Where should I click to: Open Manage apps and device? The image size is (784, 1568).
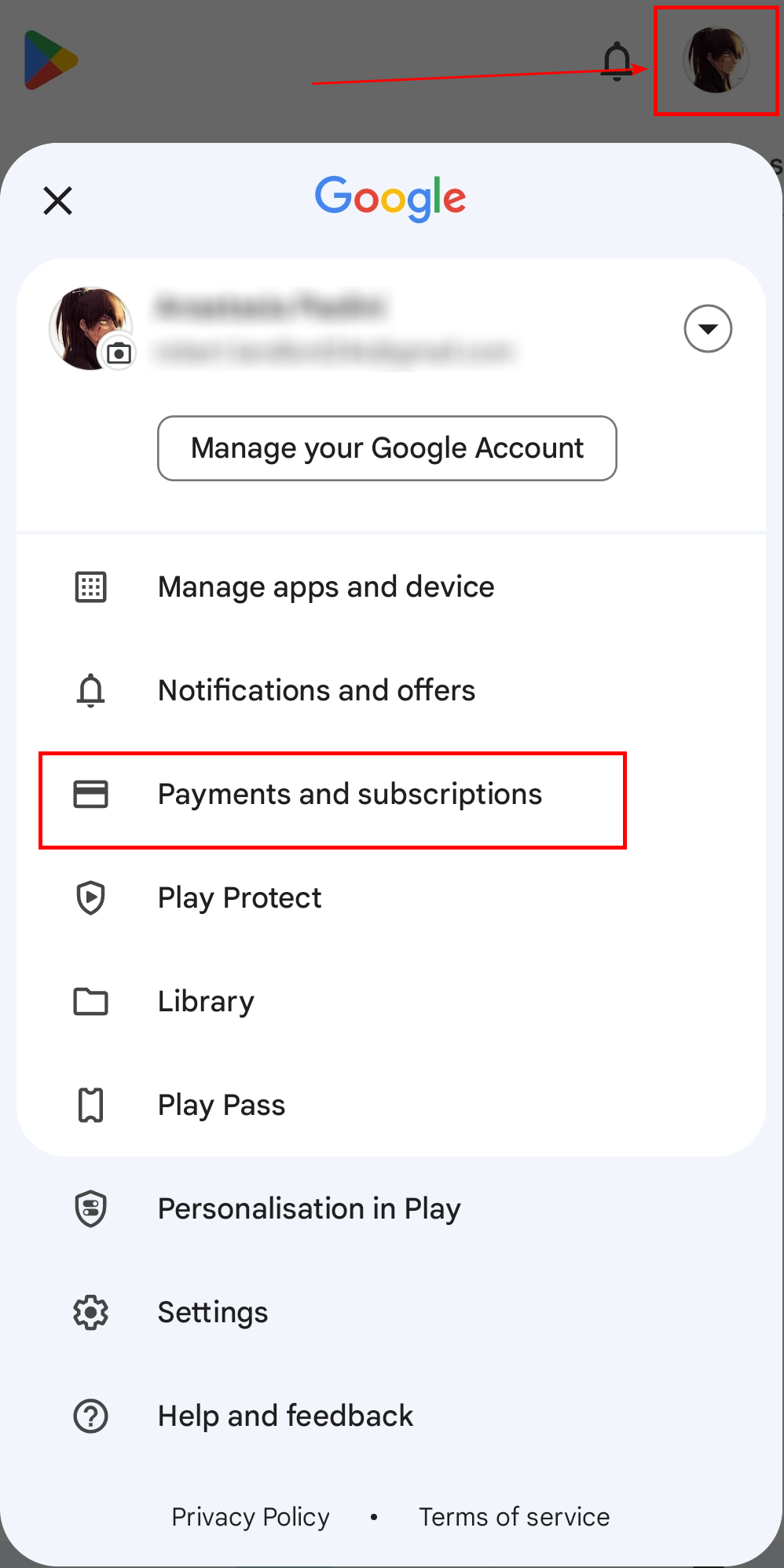tap(391, 587)
